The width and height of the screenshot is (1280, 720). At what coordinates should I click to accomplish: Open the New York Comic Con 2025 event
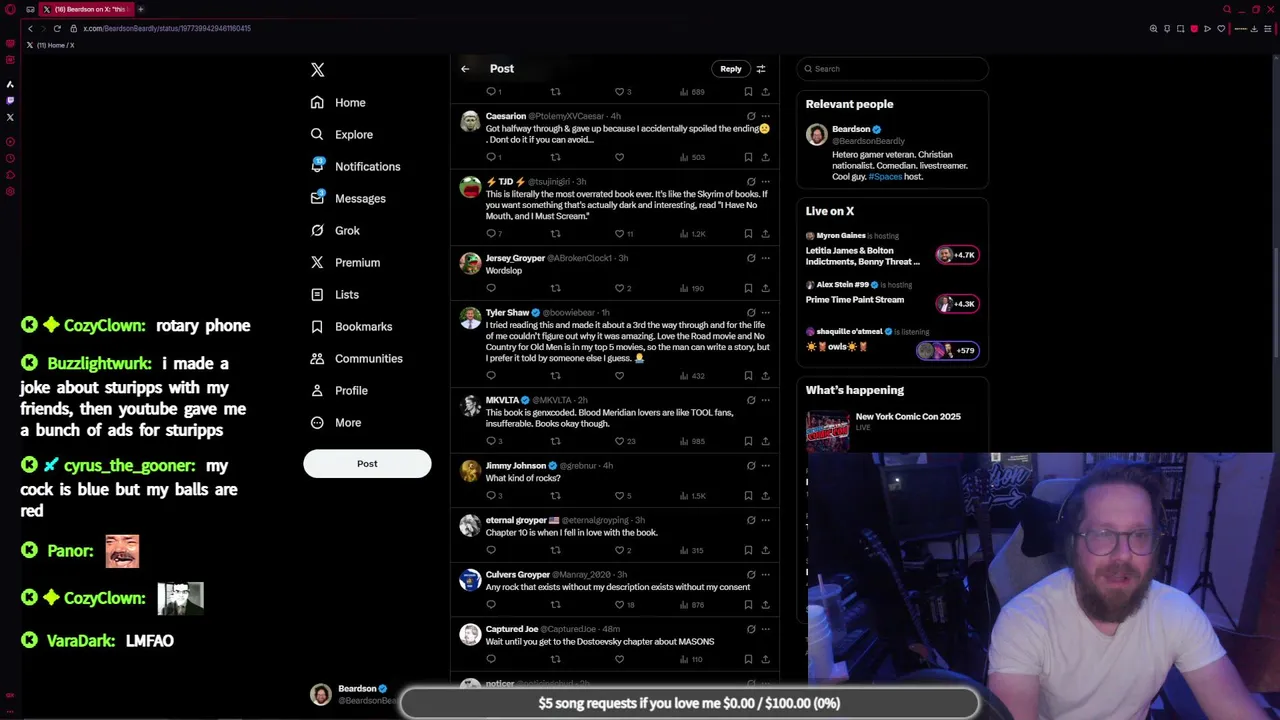907,417
